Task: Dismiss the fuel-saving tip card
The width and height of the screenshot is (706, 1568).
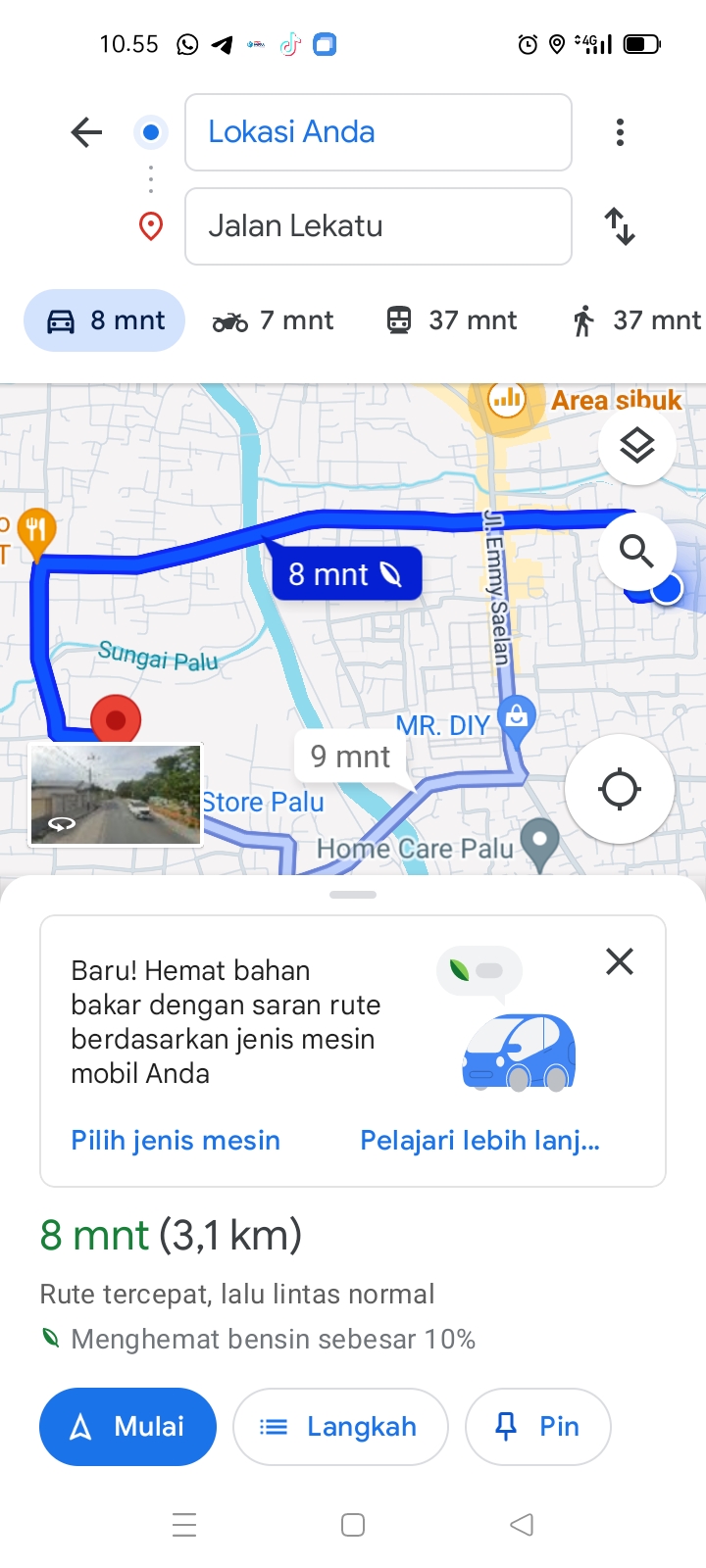Action: [x=620, y=961]
